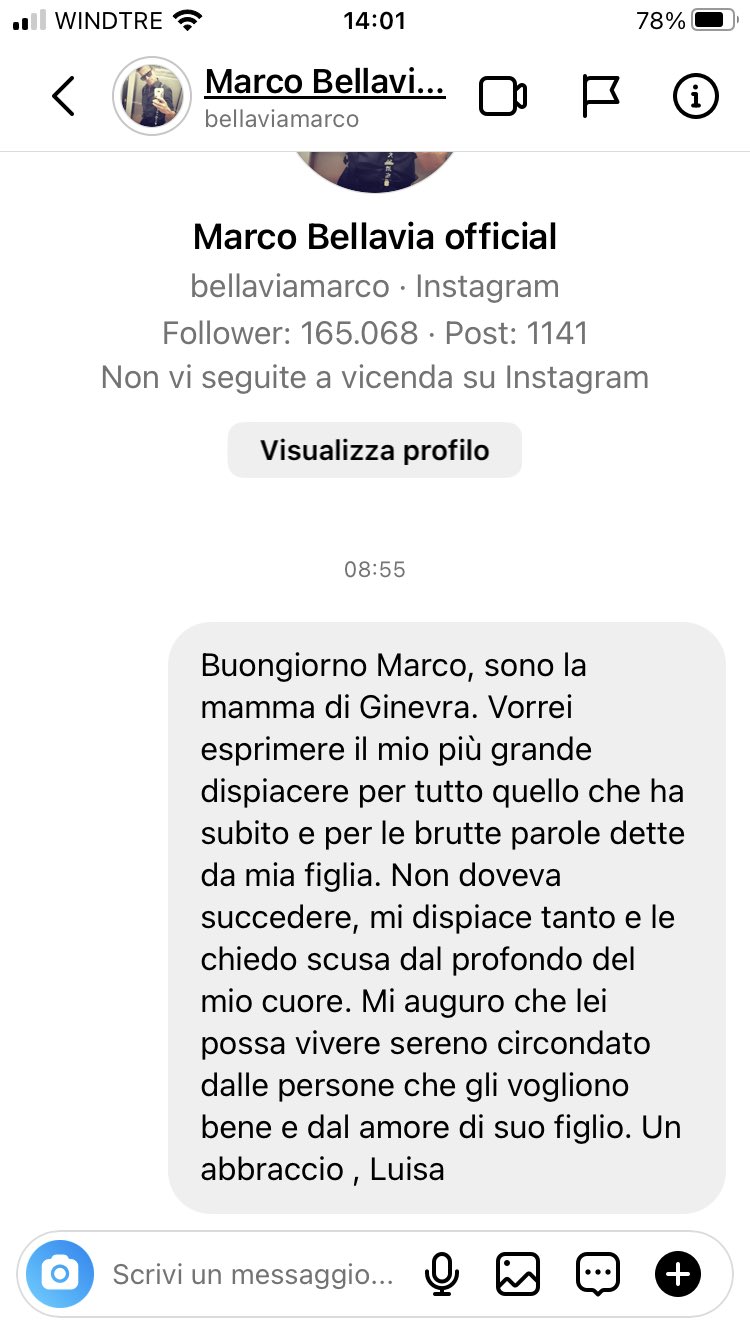Open the header profile picture of bellaviamarco

(x=151, y=96)
